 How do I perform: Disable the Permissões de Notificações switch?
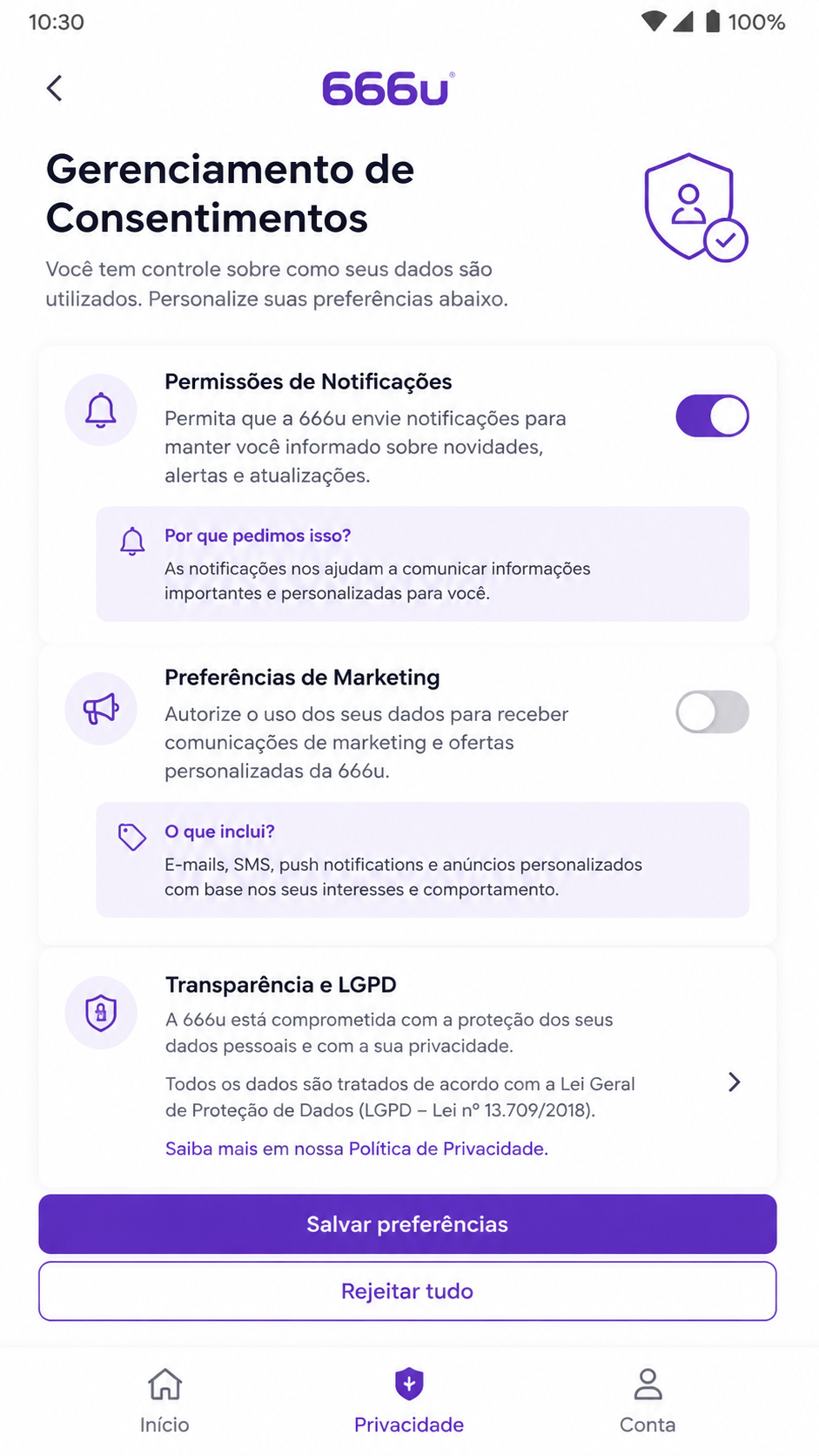[712, 416]
